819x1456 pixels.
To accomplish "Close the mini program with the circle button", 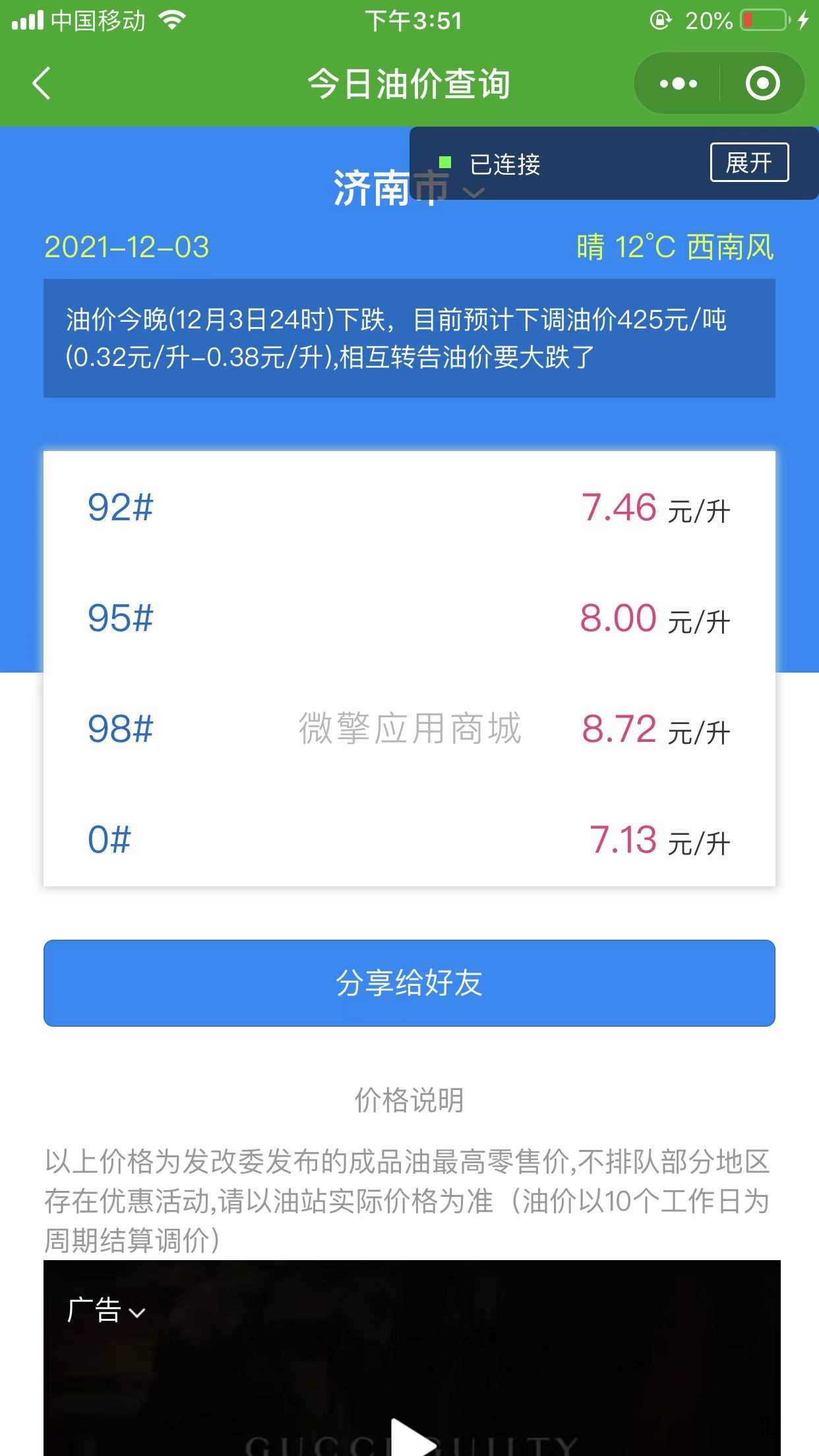I will 762,84.
